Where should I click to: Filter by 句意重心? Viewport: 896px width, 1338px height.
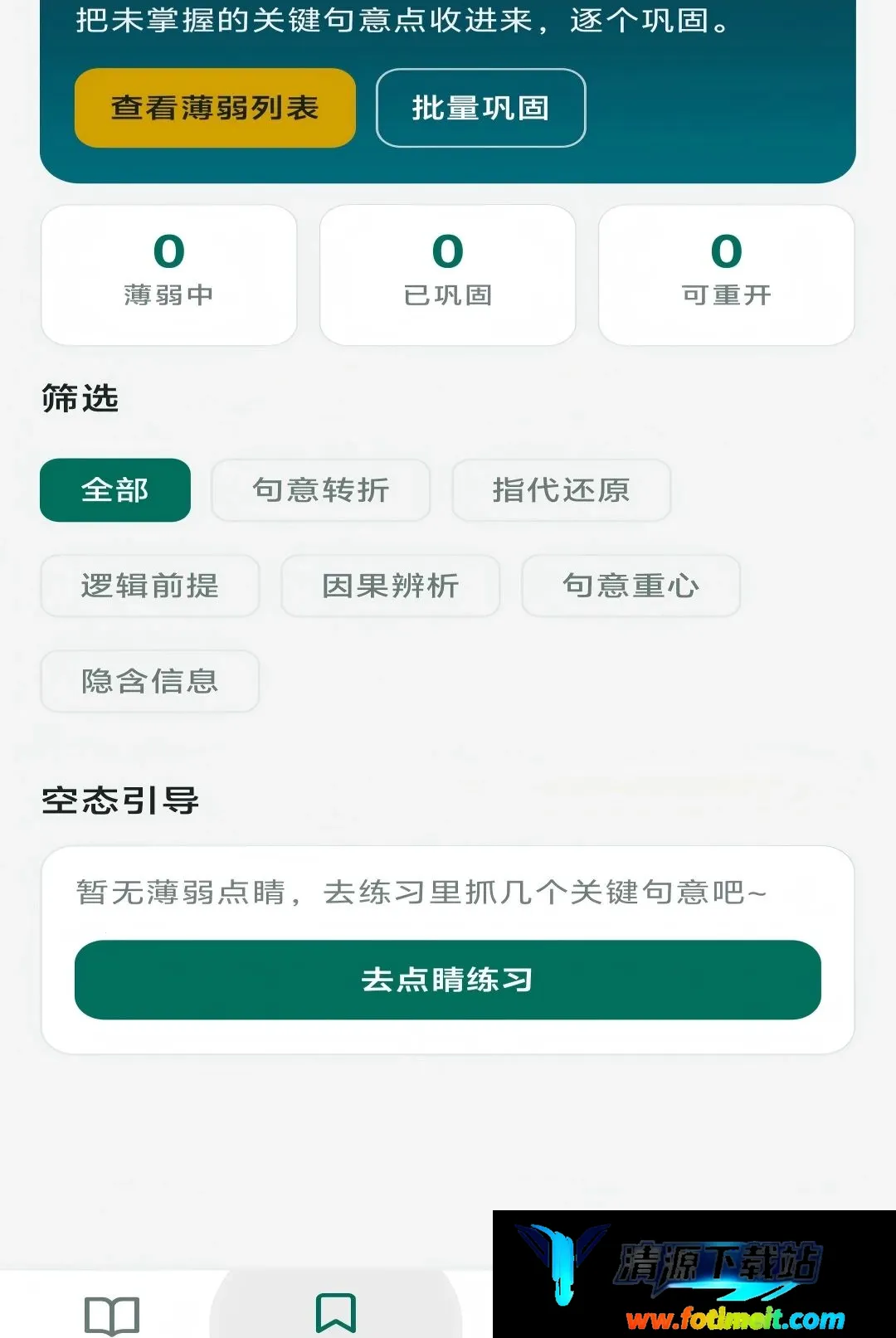point(631,586)
